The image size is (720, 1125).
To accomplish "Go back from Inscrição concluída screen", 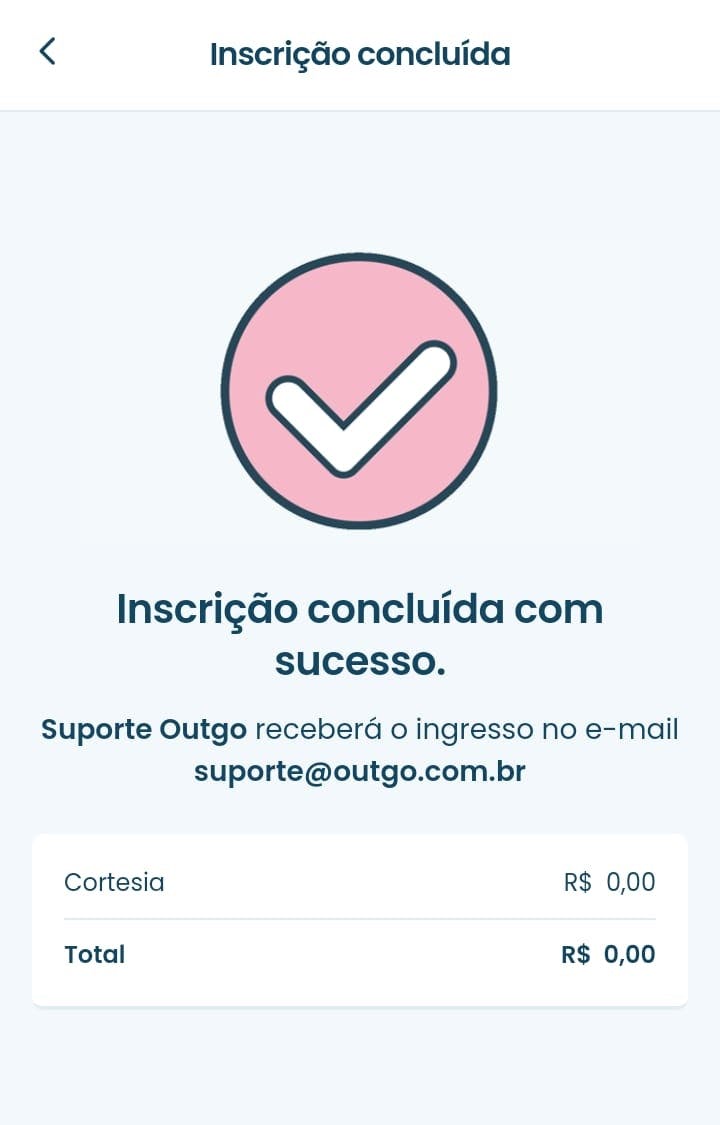I will click(47, 52).
